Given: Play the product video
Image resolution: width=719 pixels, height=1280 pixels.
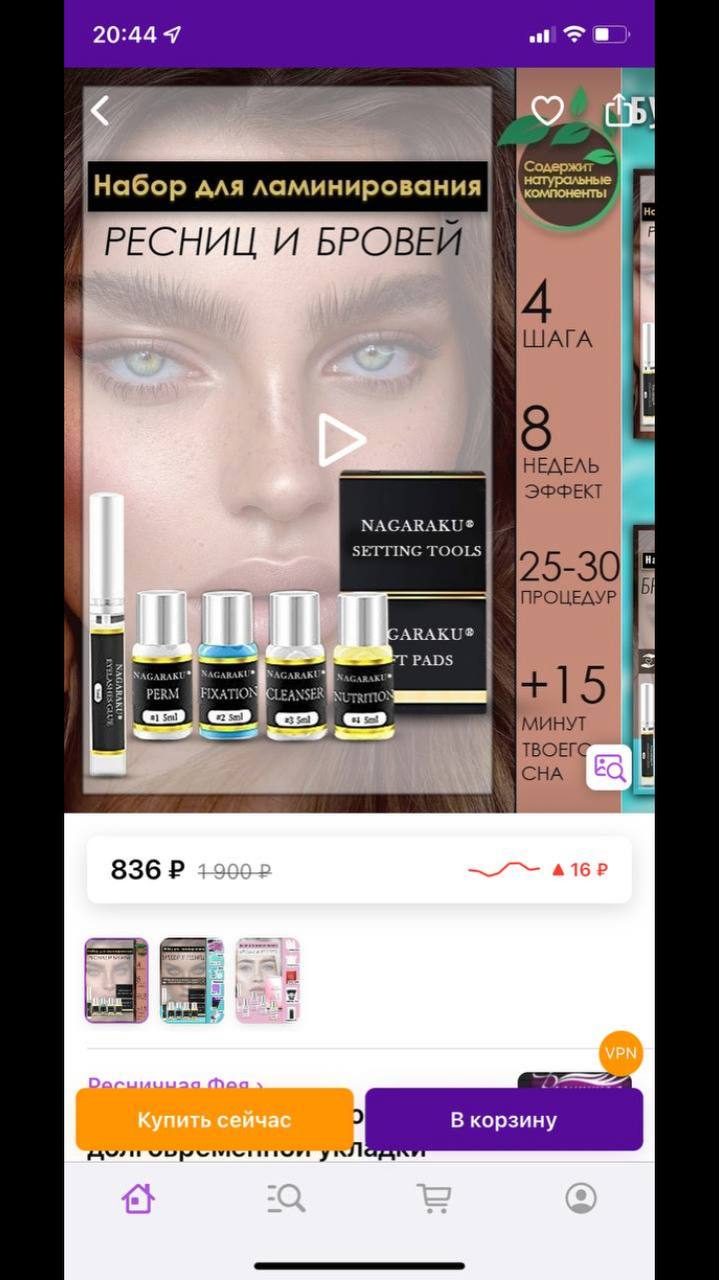Looking at the screenshot, I should [341, 440].
